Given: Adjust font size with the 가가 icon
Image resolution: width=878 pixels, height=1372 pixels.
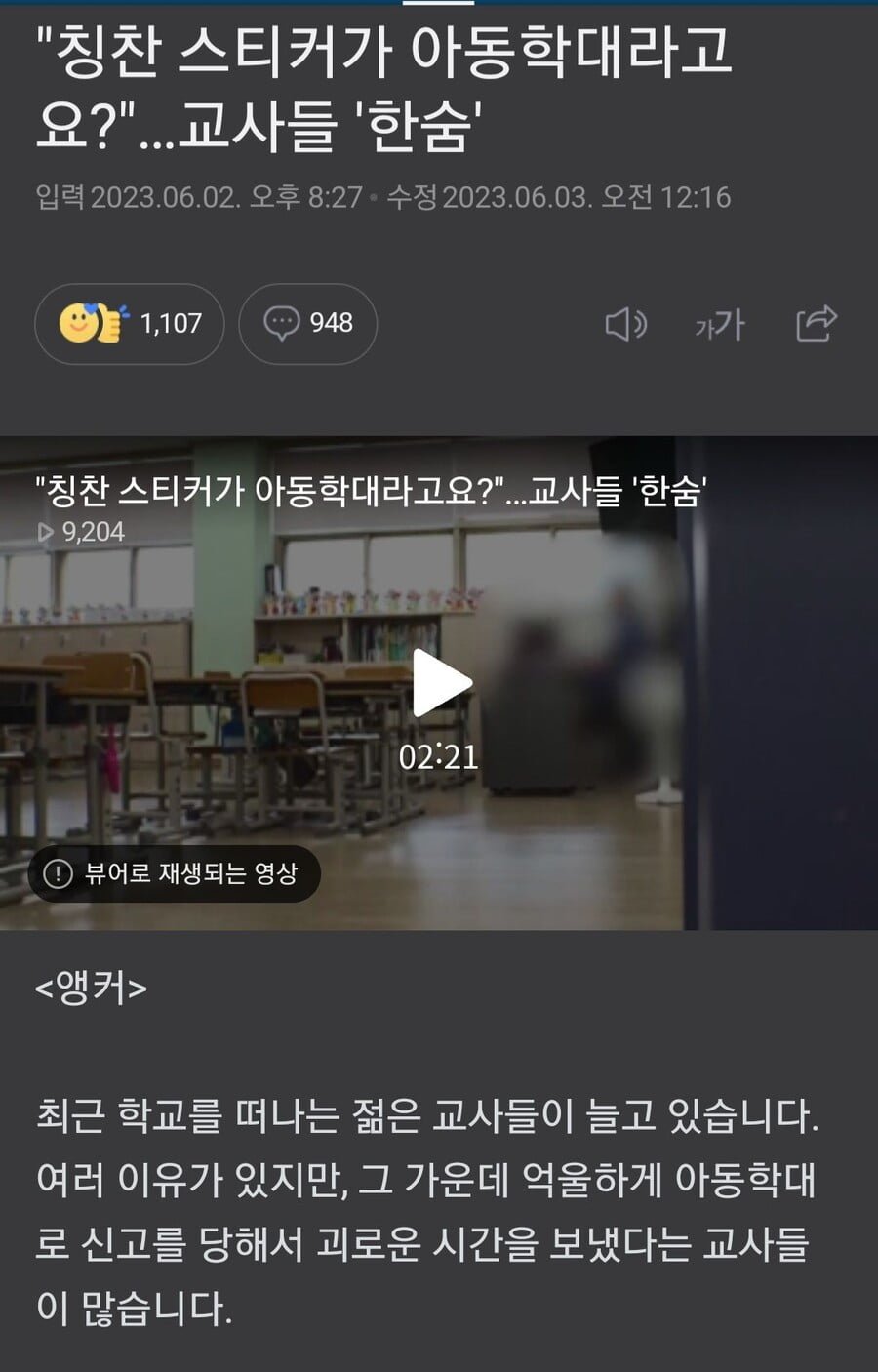Looking at the screenshot, I should [x=720, y=324].
